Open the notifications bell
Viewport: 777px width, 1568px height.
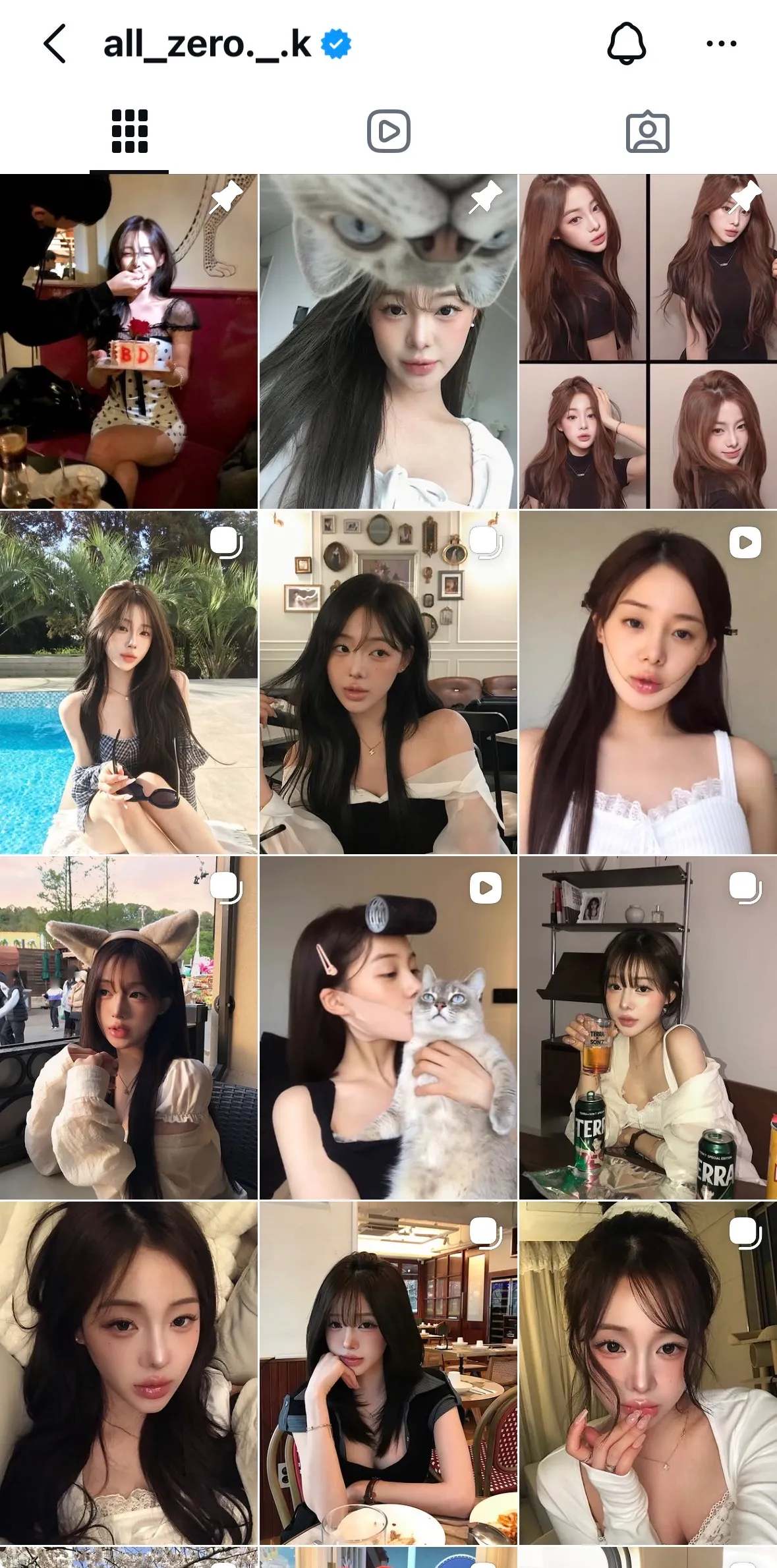click(x=626, y=44)
